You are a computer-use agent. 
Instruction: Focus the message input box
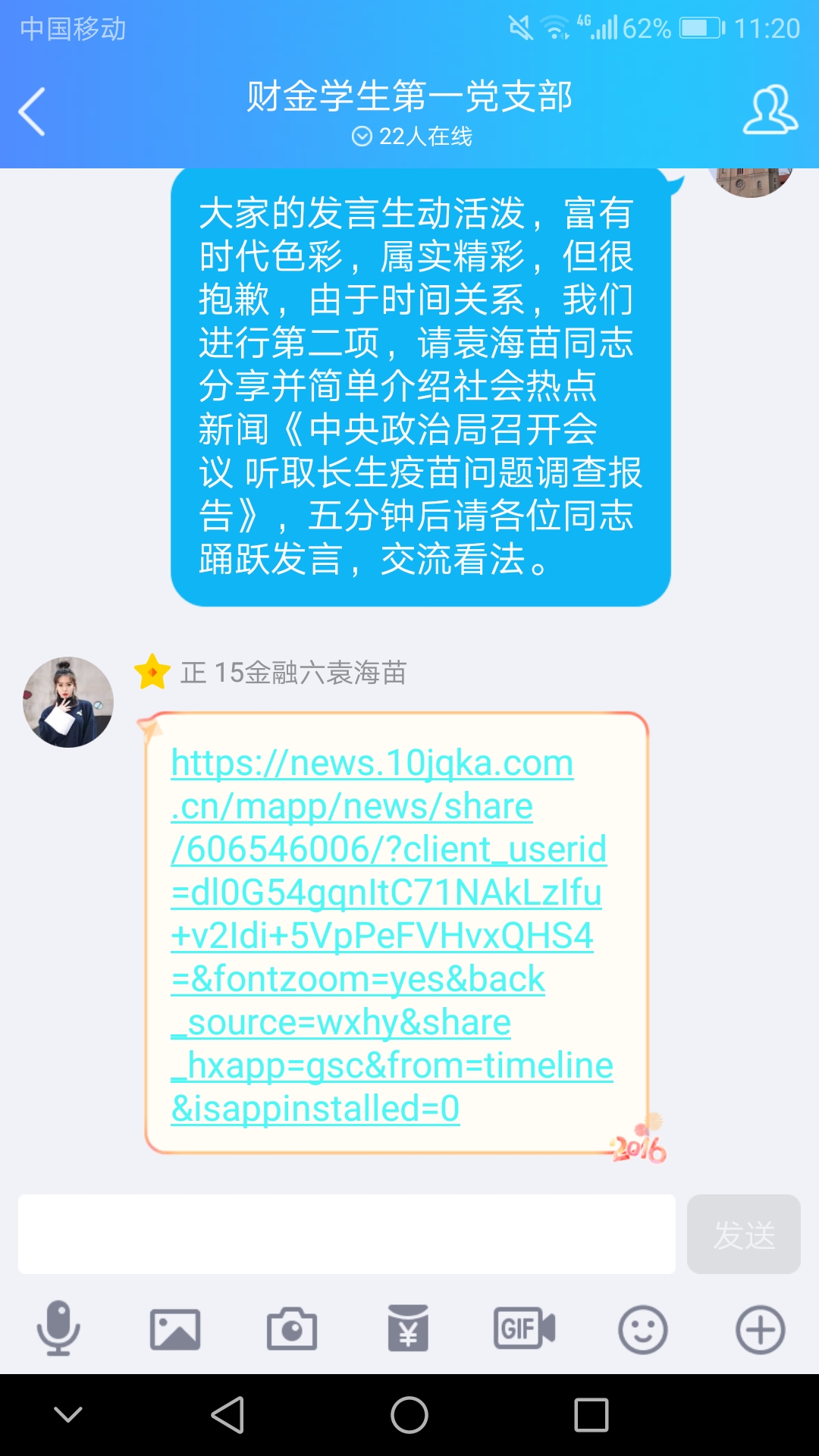(x=347, y=1234)
